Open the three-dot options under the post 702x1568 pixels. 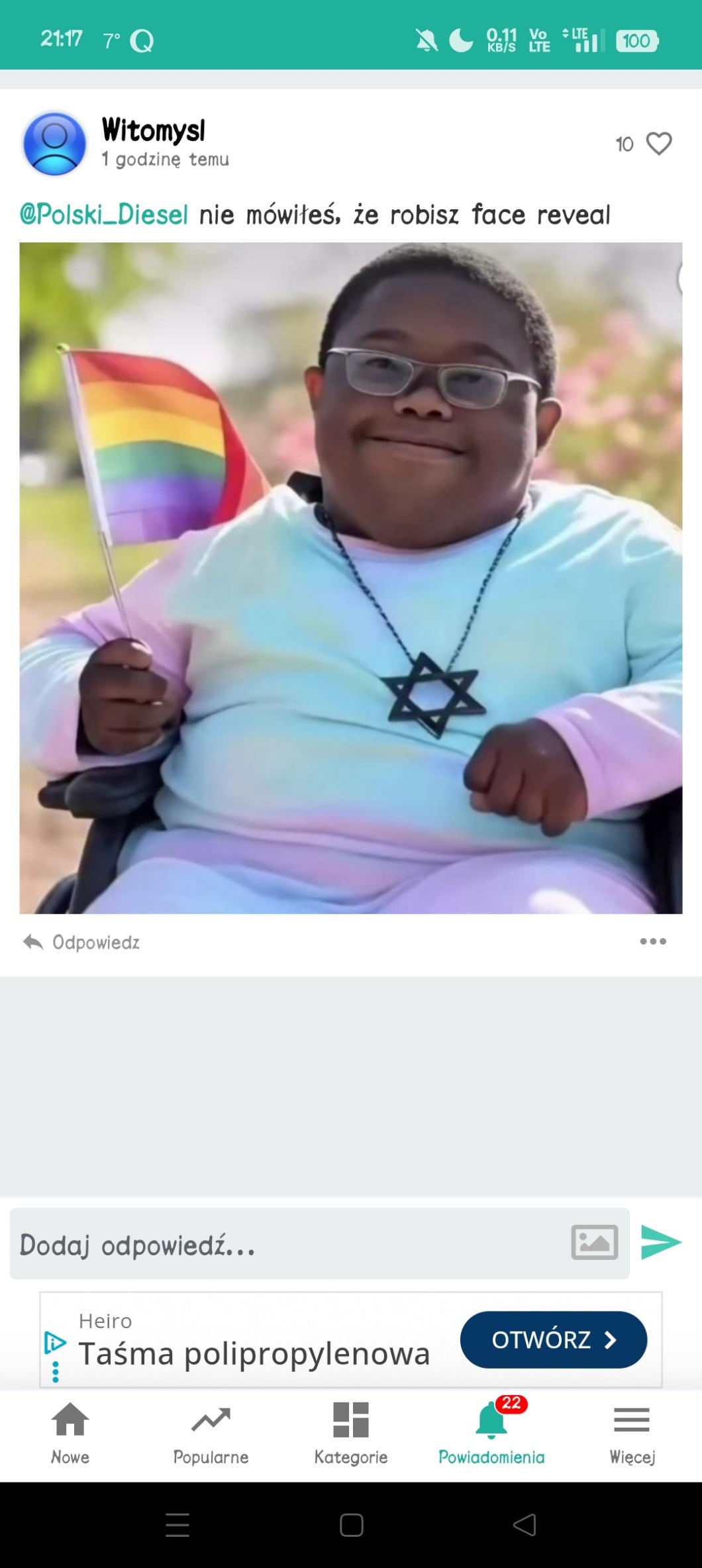[x=653, y=941]
